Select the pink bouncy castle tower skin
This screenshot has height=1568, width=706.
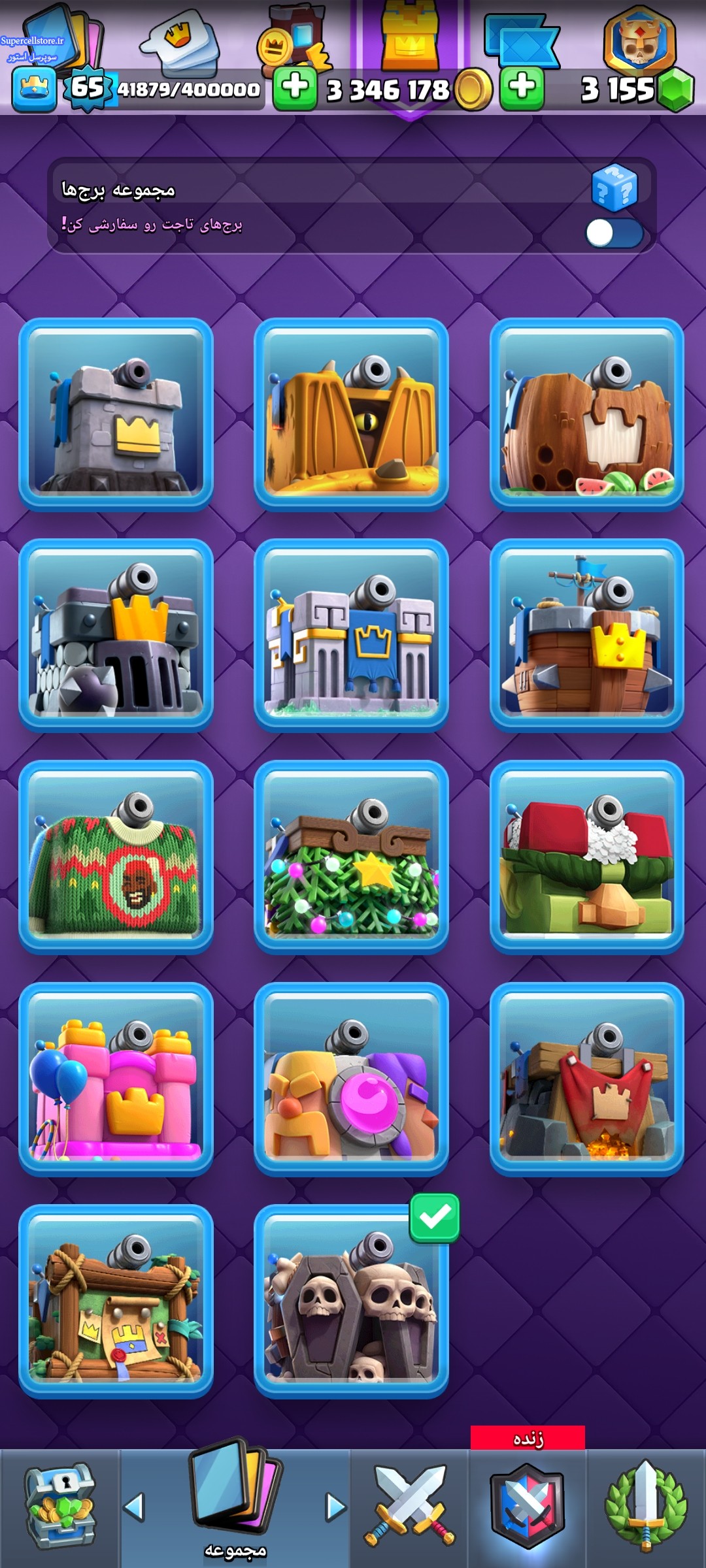tap(116, 1079)
